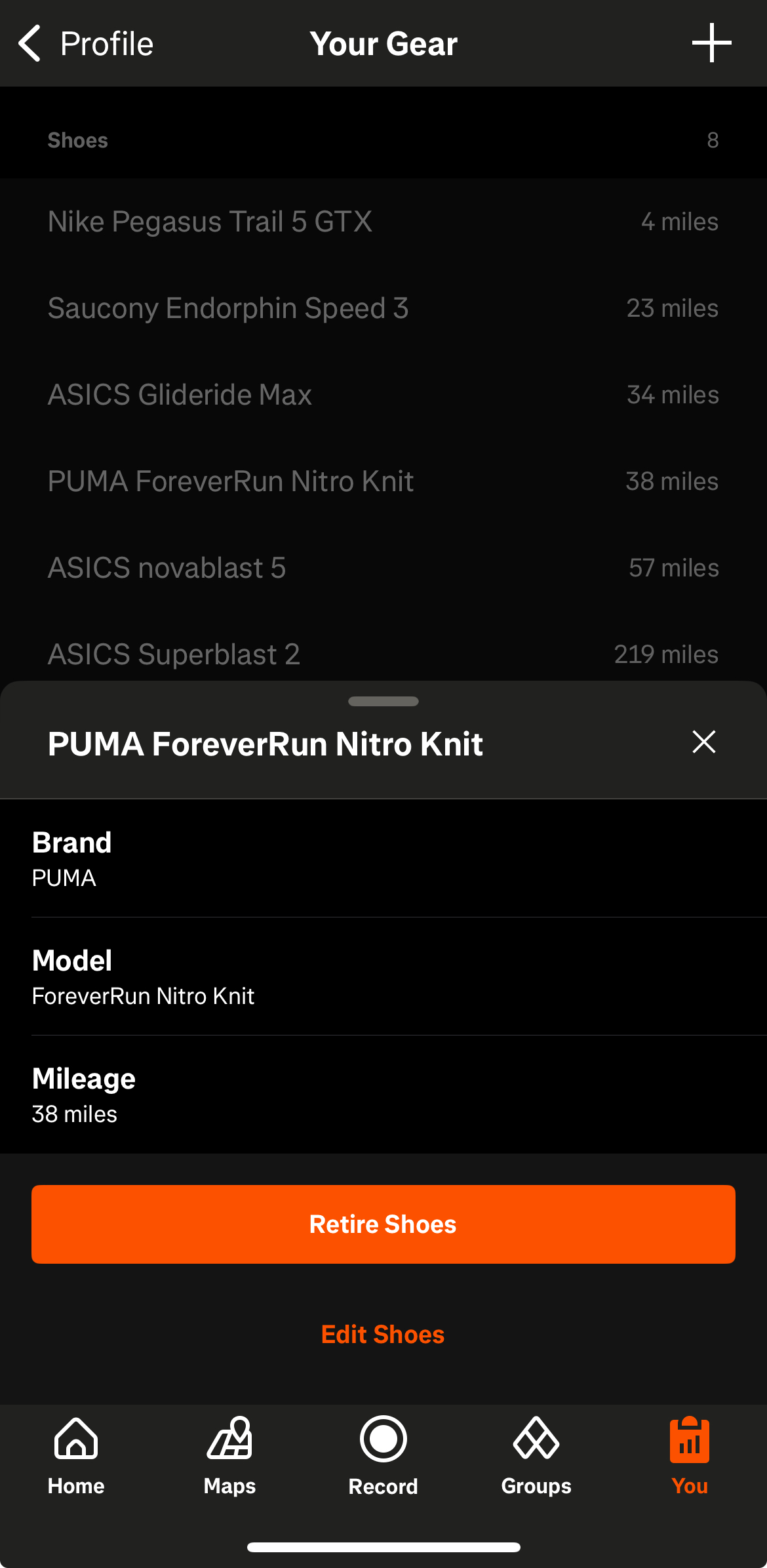Switch to the Maps tab

(x=229, y=1457)
